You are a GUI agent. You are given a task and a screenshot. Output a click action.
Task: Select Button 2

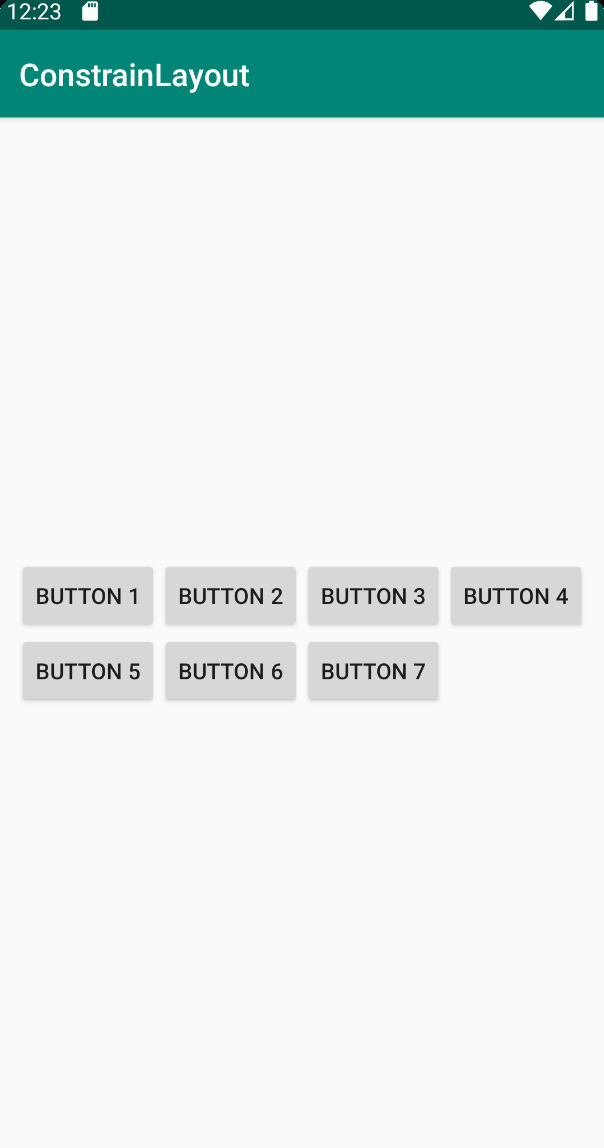click(230, 596)
